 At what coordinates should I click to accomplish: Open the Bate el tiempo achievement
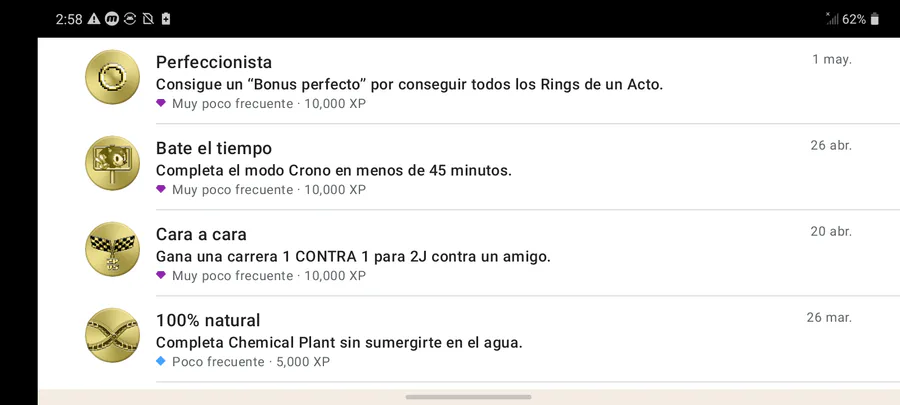tap(468, 167)
